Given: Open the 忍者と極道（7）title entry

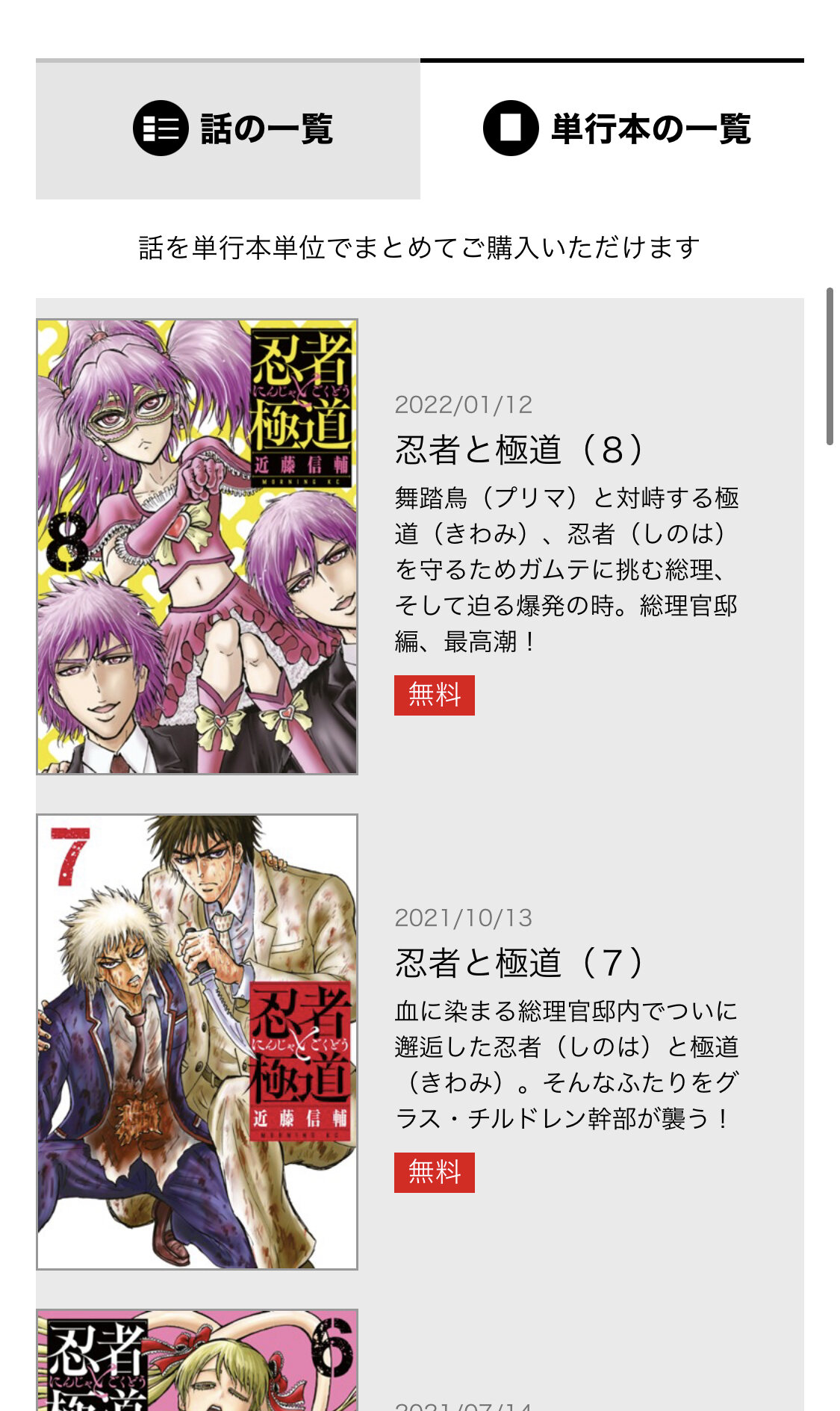Looking at the screenshot, I should tap(520, 963).
